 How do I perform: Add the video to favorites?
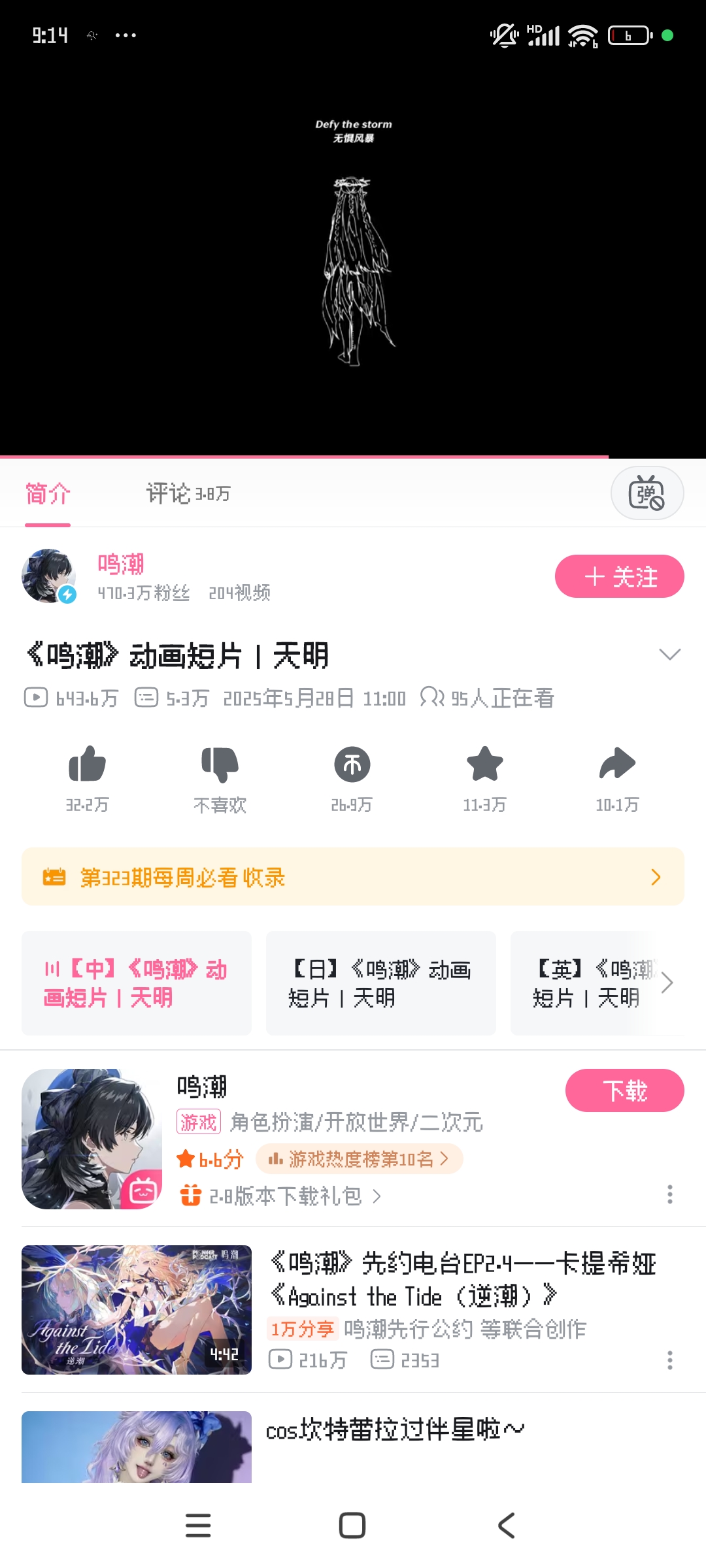484,764
